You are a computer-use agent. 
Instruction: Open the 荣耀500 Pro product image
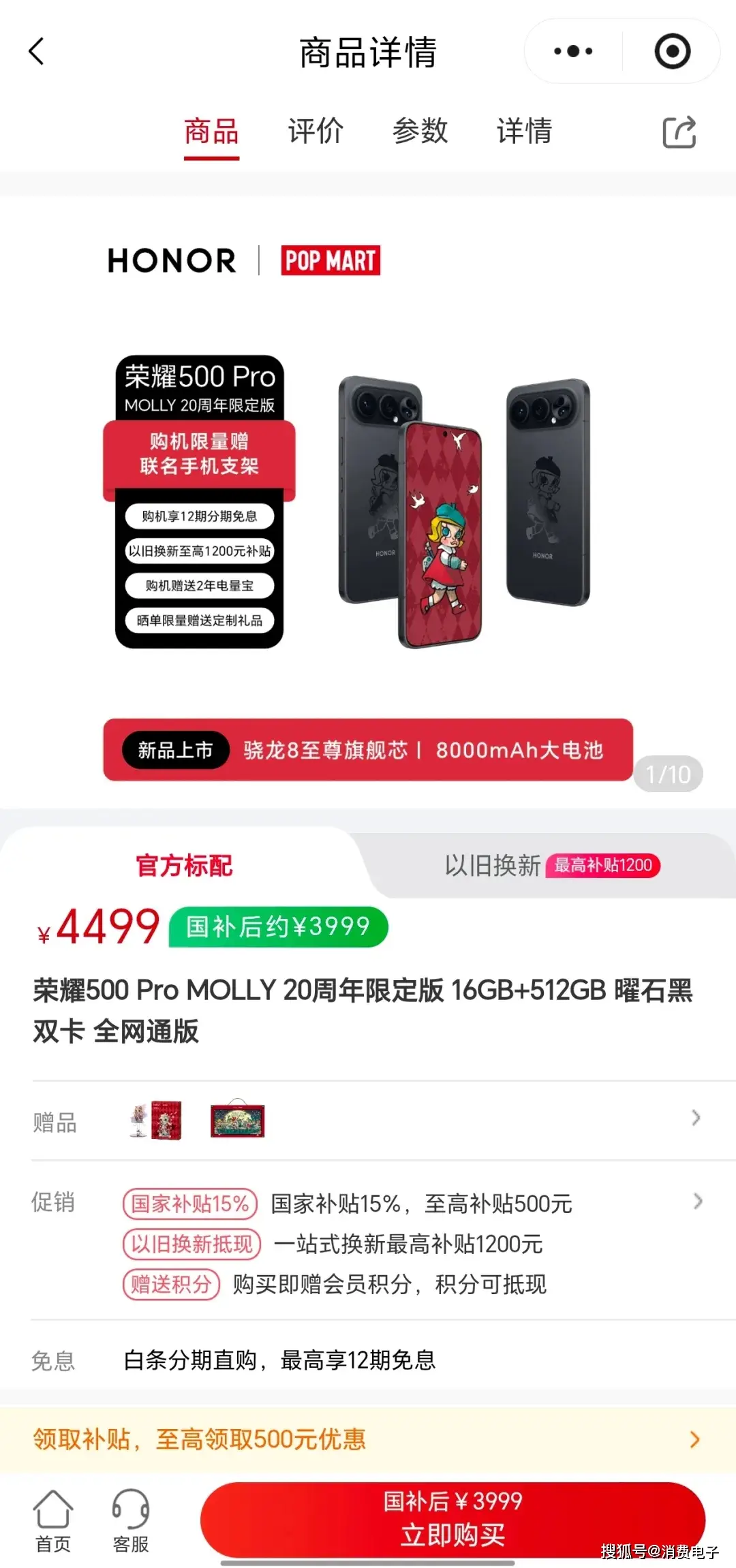[x=368, y=504]
